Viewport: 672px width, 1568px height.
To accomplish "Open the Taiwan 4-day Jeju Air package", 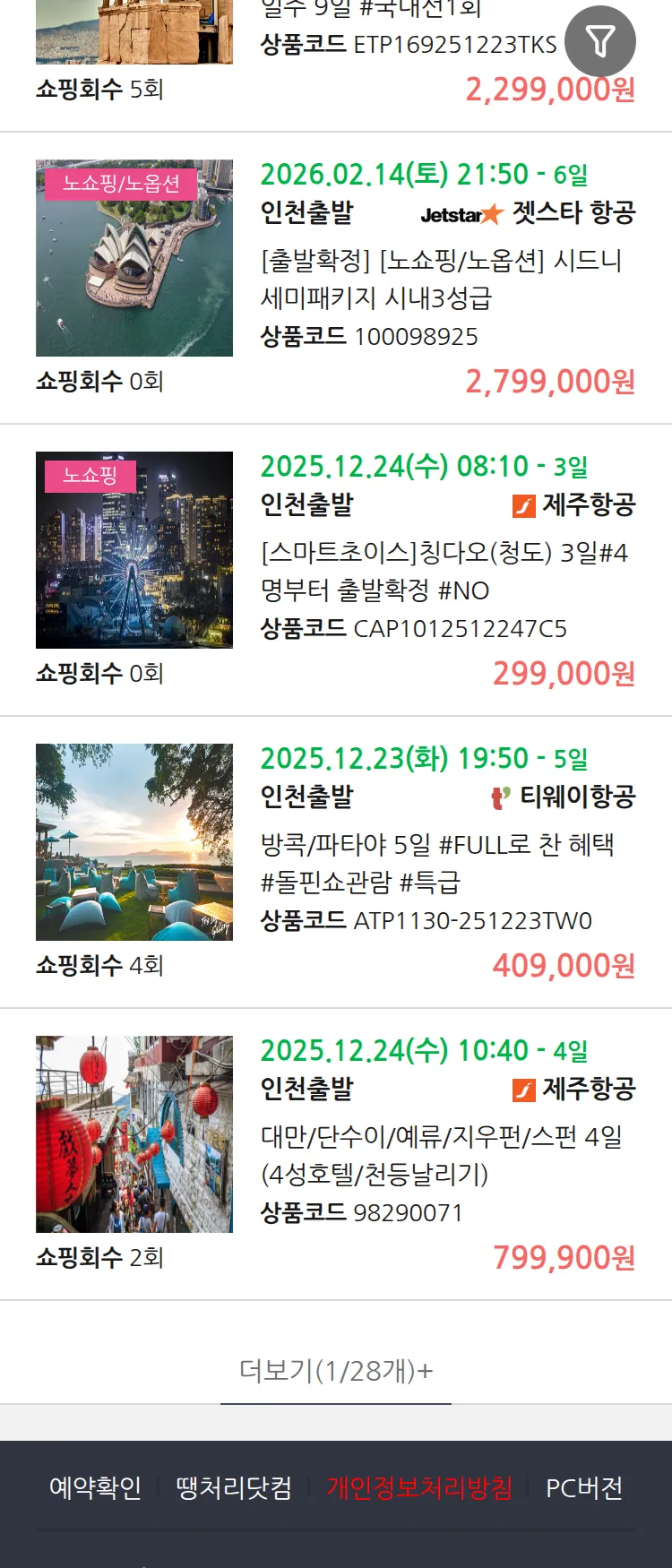I will (441, 1155).
